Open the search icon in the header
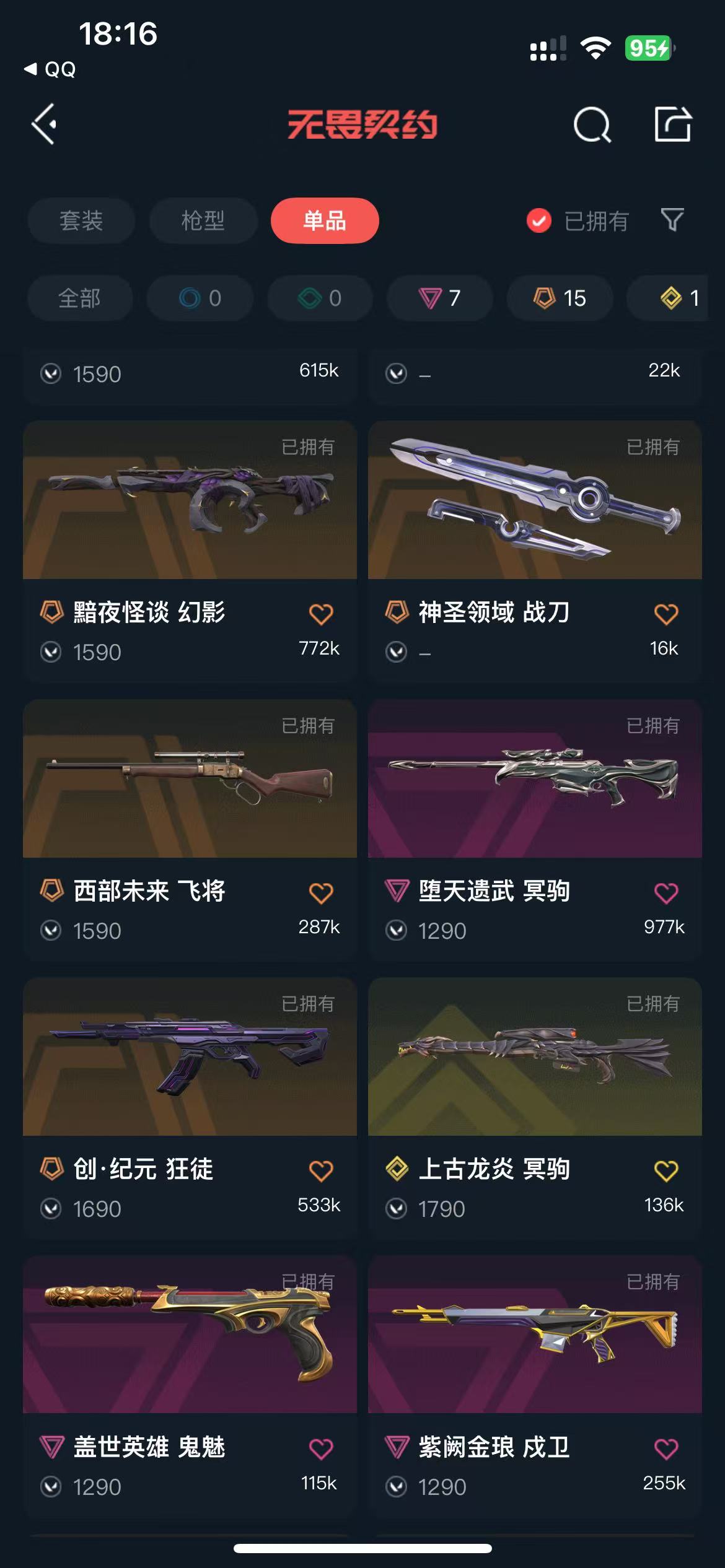Viewport: 725px width, 1568px height. click(x=592, y=124)
